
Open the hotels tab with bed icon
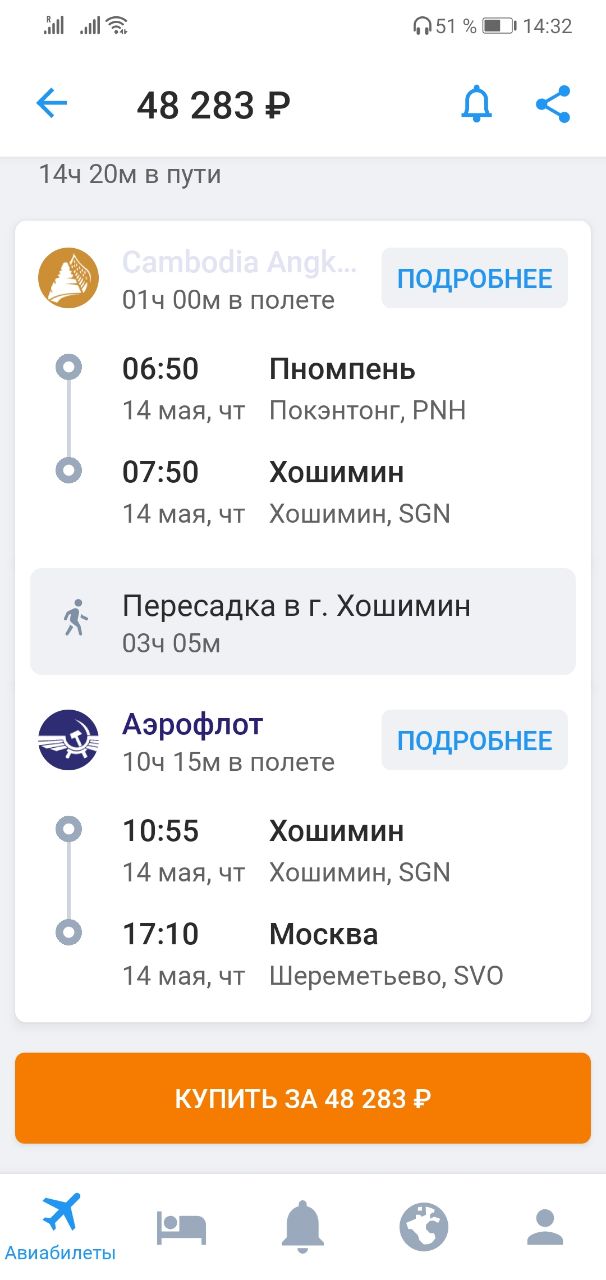pos(181,1227)
